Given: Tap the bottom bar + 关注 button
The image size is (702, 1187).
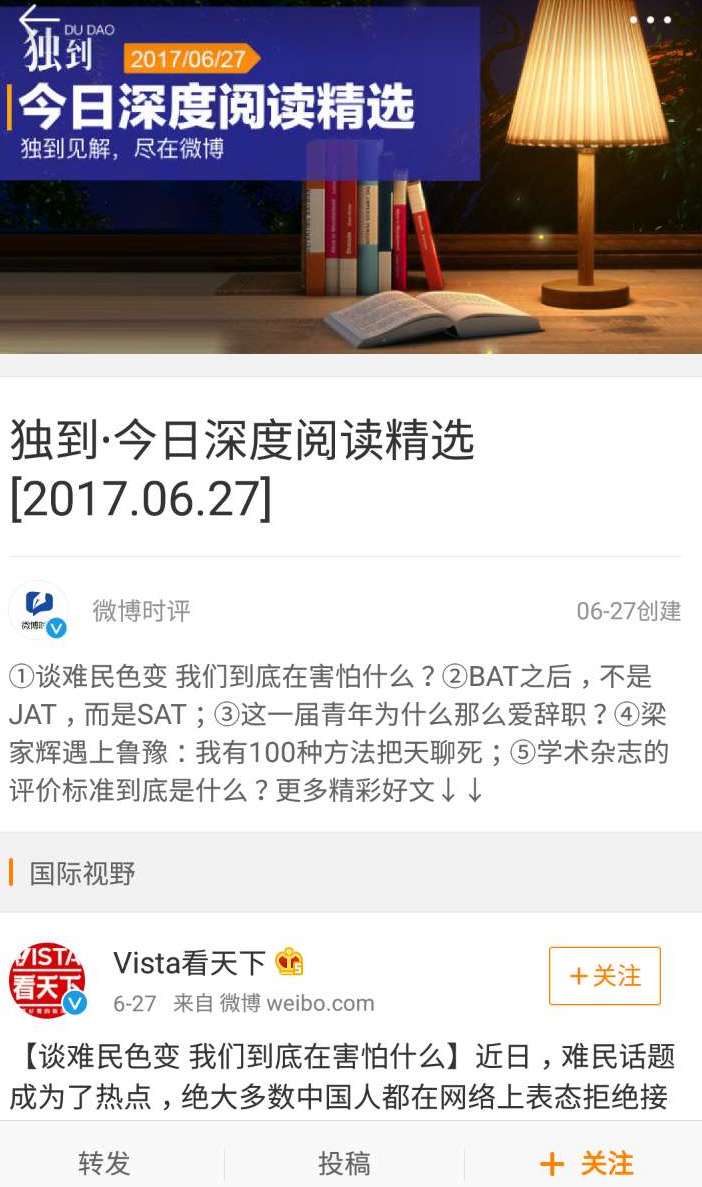Looking at the screenshot, I should click(x=586, y=1163).
